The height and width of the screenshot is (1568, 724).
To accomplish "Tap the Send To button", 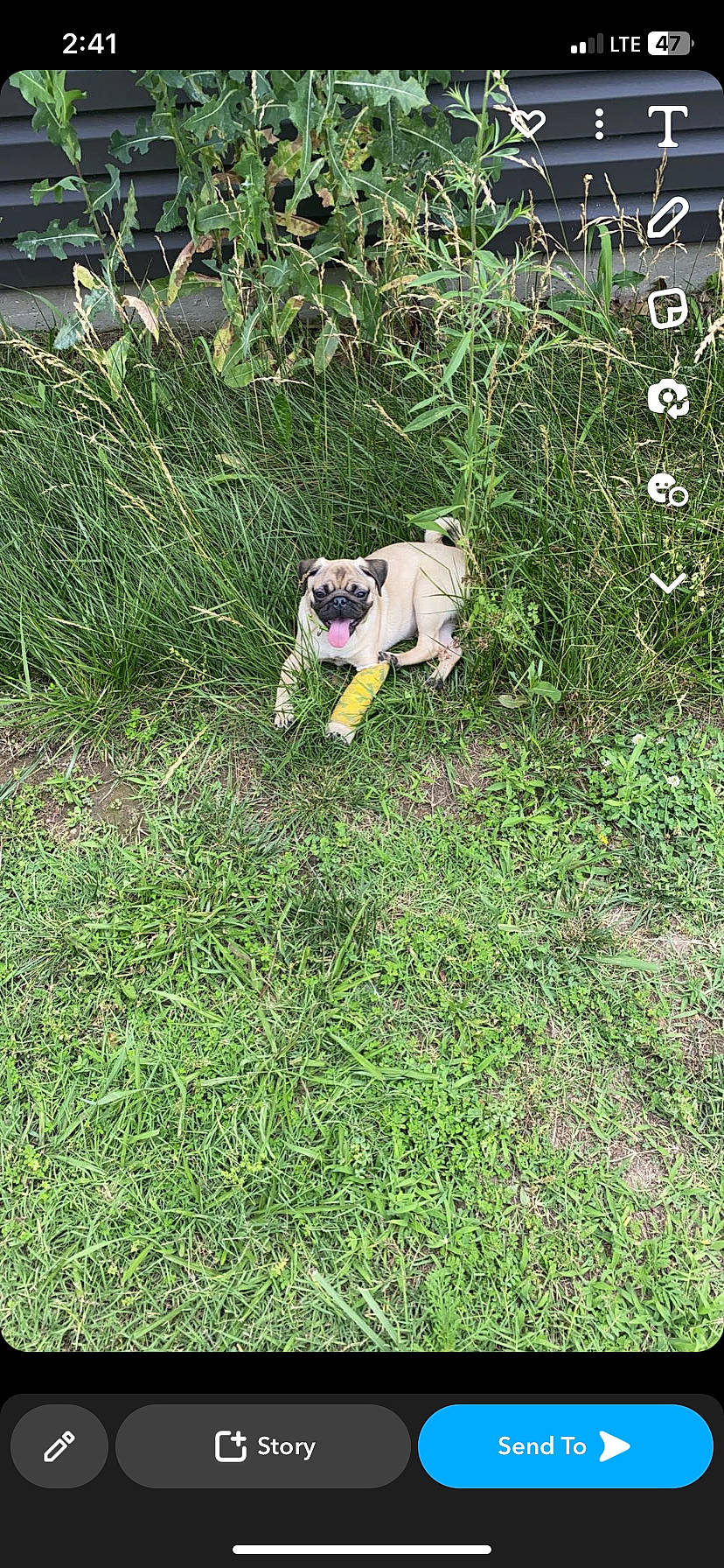I will coord(565,1446).
